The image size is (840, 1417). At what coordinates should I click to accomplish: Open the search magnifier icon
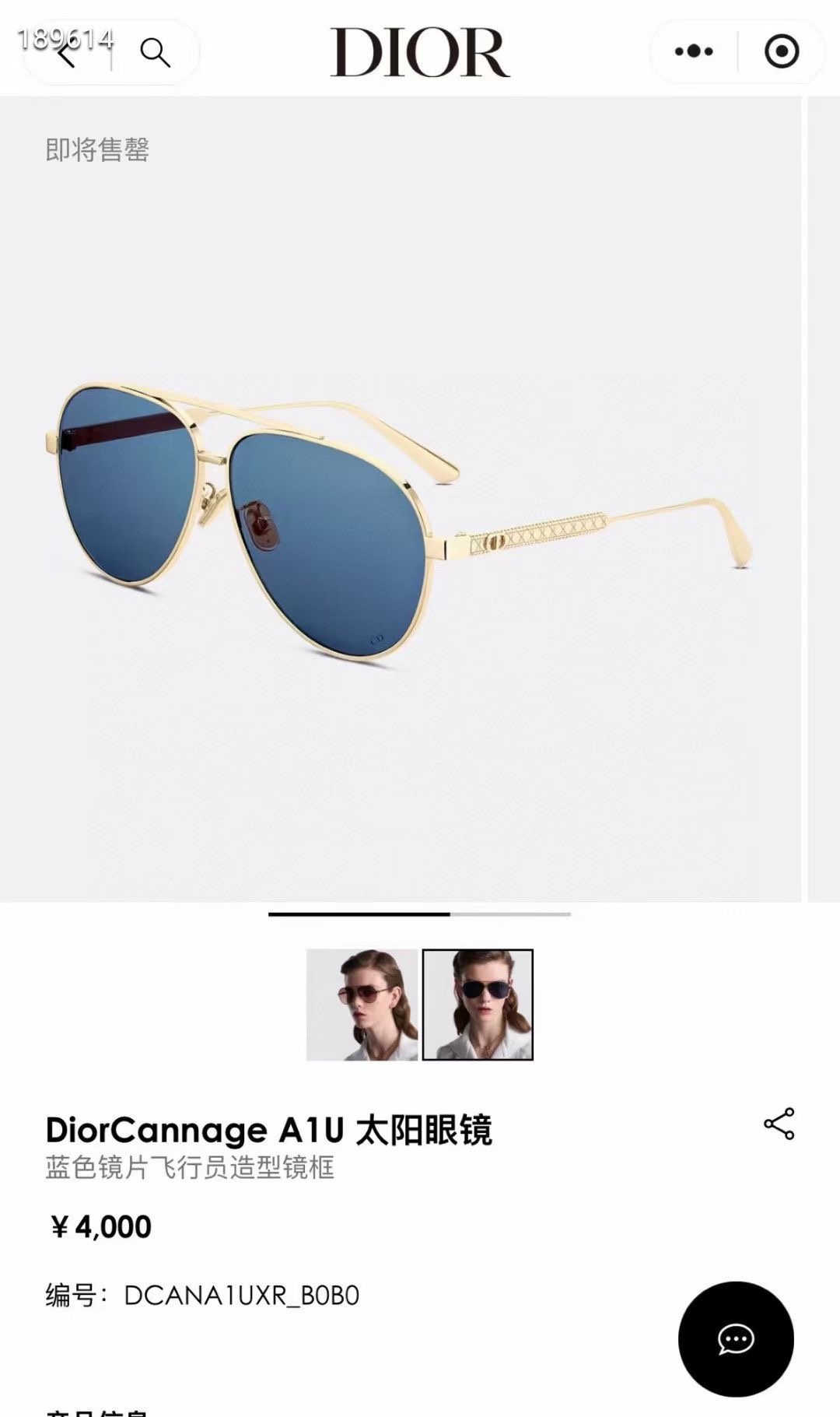point(155,53)
